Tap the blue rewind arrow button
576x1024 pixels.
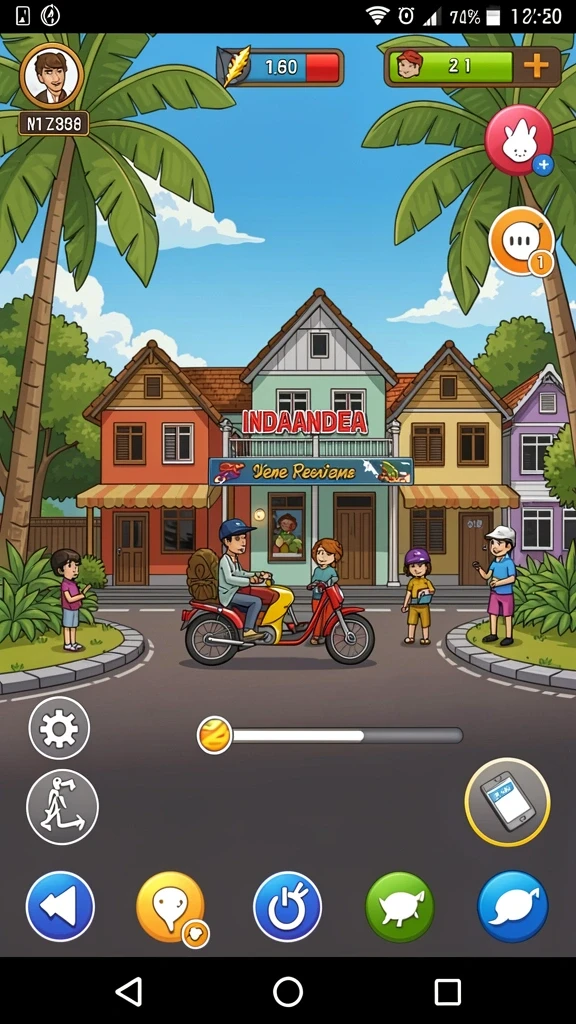60,906
